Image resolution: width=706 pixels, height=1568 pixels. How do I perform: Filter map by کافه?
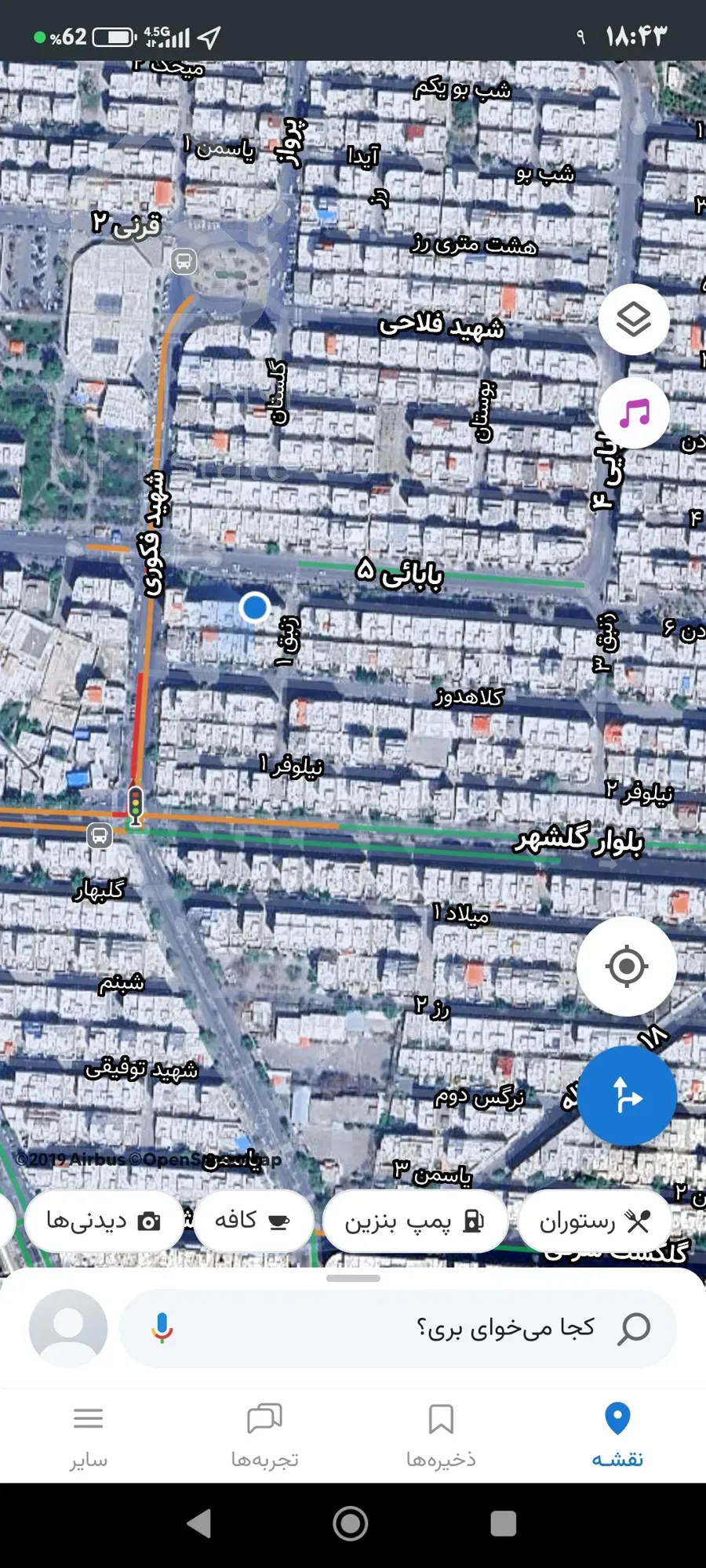pyautogui.click(x=253, y=1221)
